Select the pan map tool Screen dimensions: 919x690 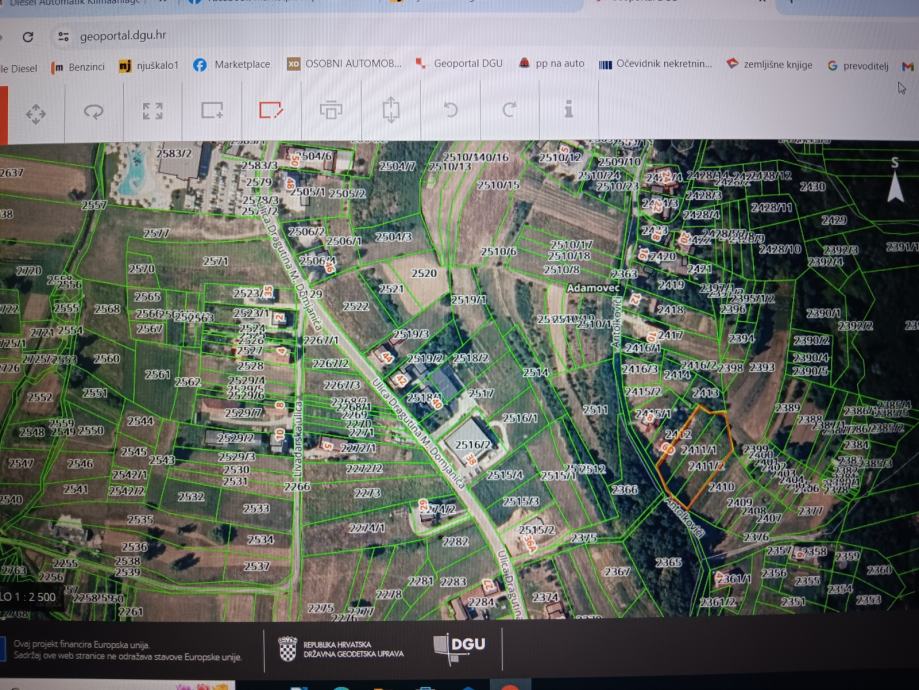pos(35,112)
